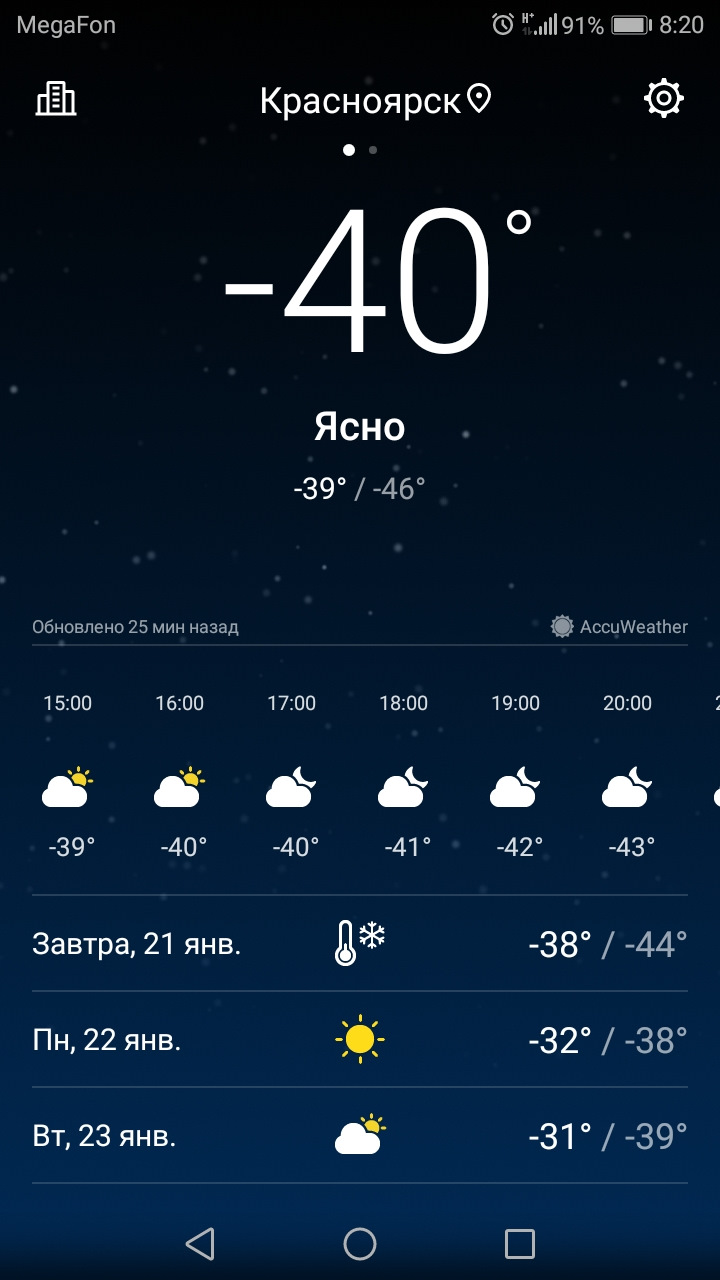The height and width of the screenshot is (1280, 720).
Task: Go back using the system back button
Action: tap(200, 1244)
